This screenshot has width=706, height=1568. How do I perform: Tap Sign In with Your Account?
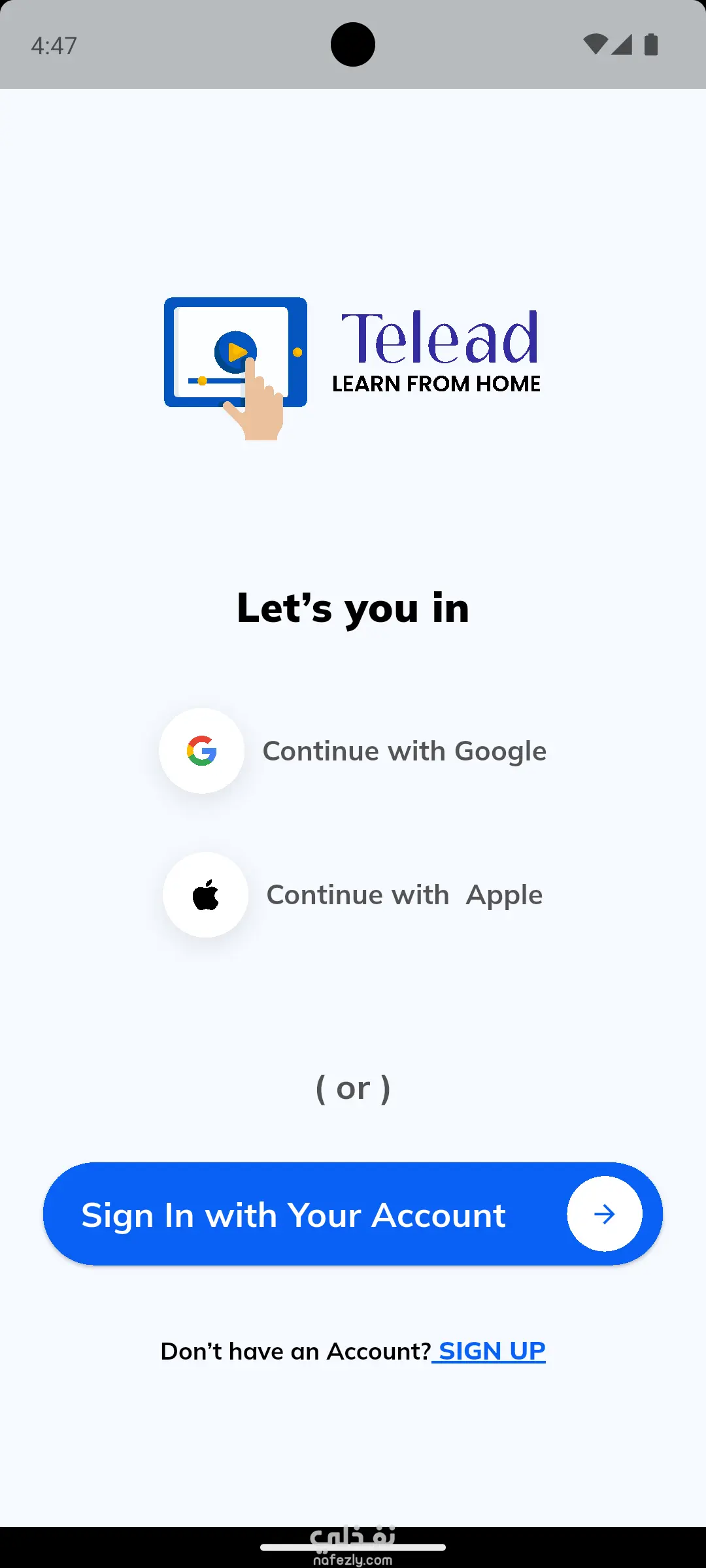point(353,1214)
